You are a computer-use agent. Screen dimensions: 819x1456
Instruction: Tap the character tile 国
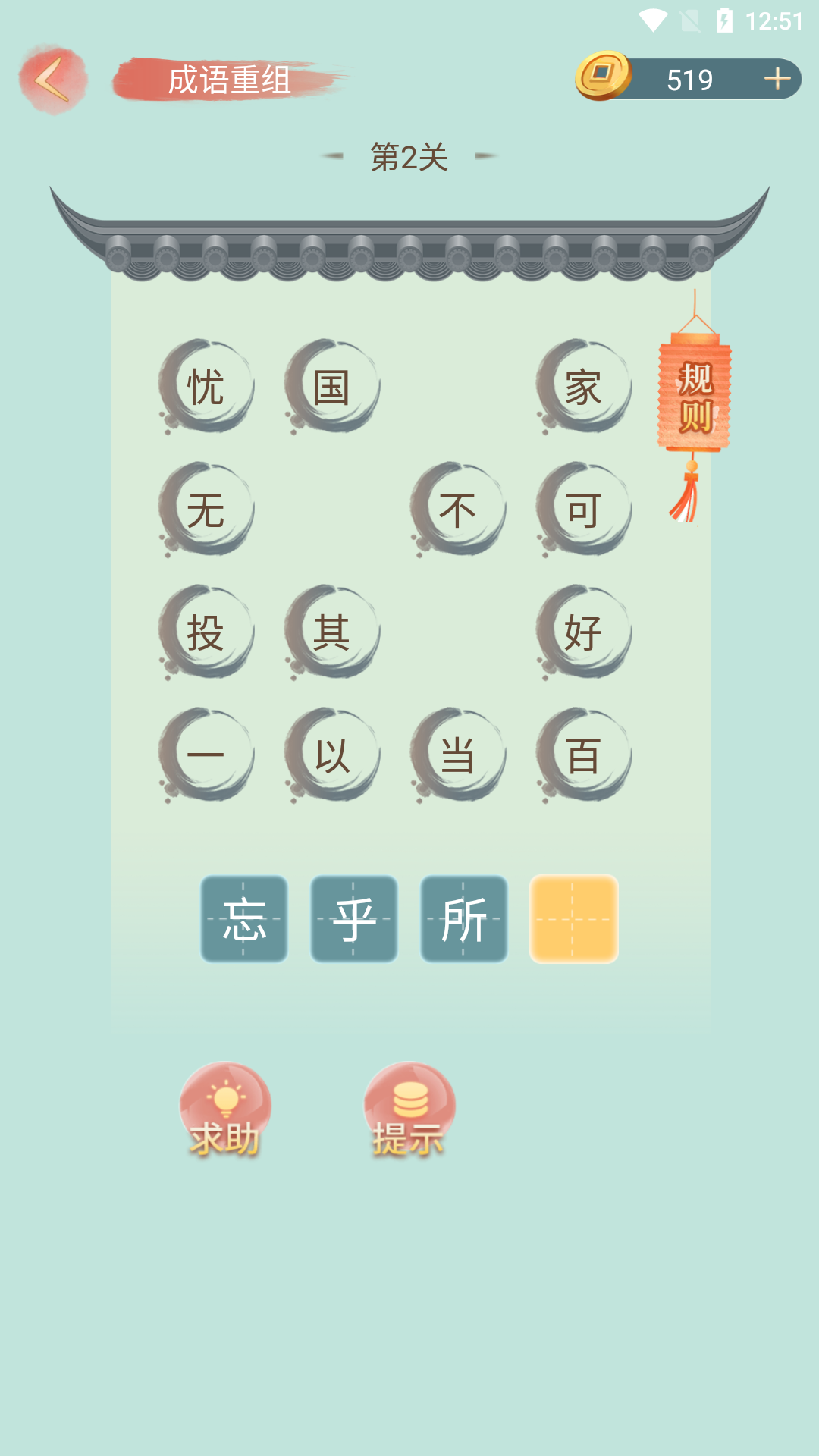(332, 384)
